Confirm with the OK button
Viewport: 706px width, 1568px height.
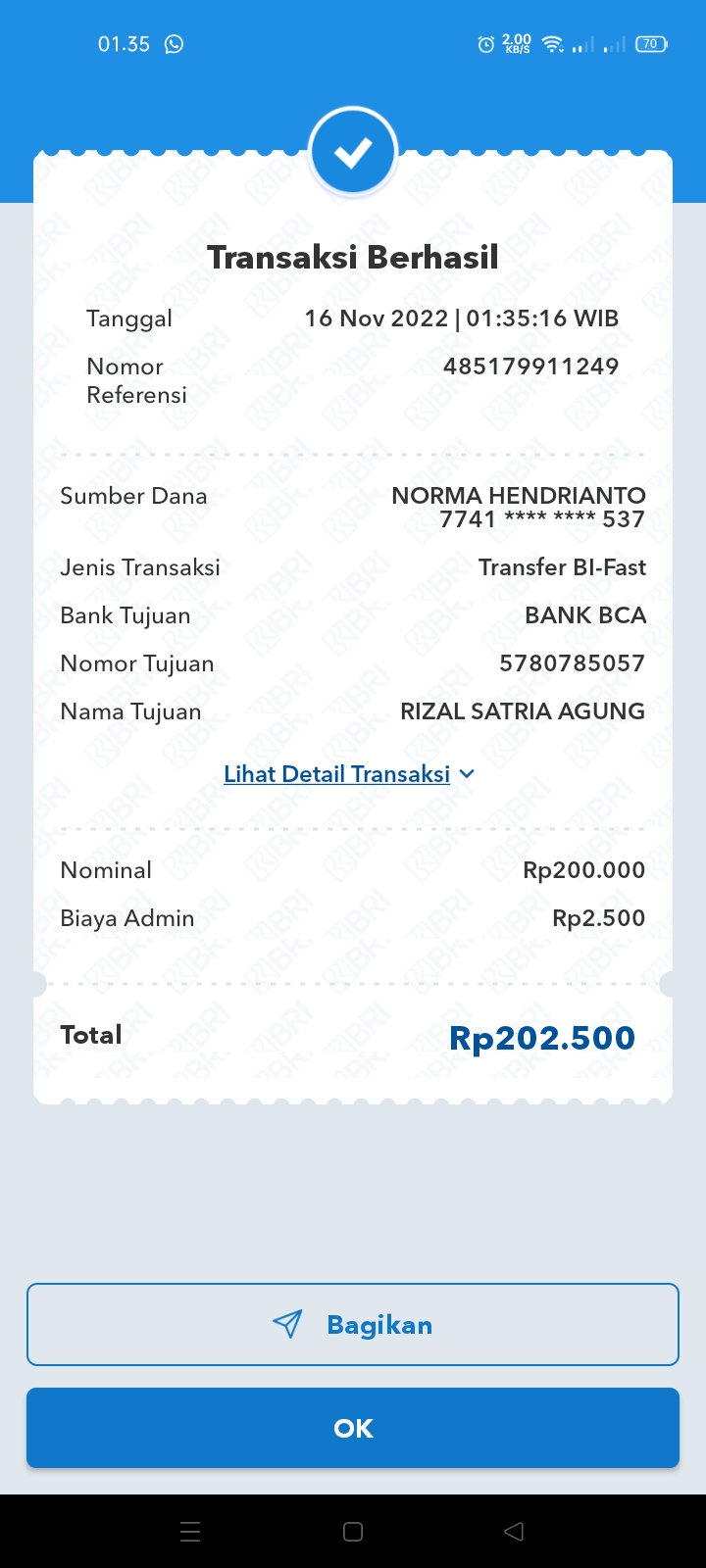(353, 1428)
